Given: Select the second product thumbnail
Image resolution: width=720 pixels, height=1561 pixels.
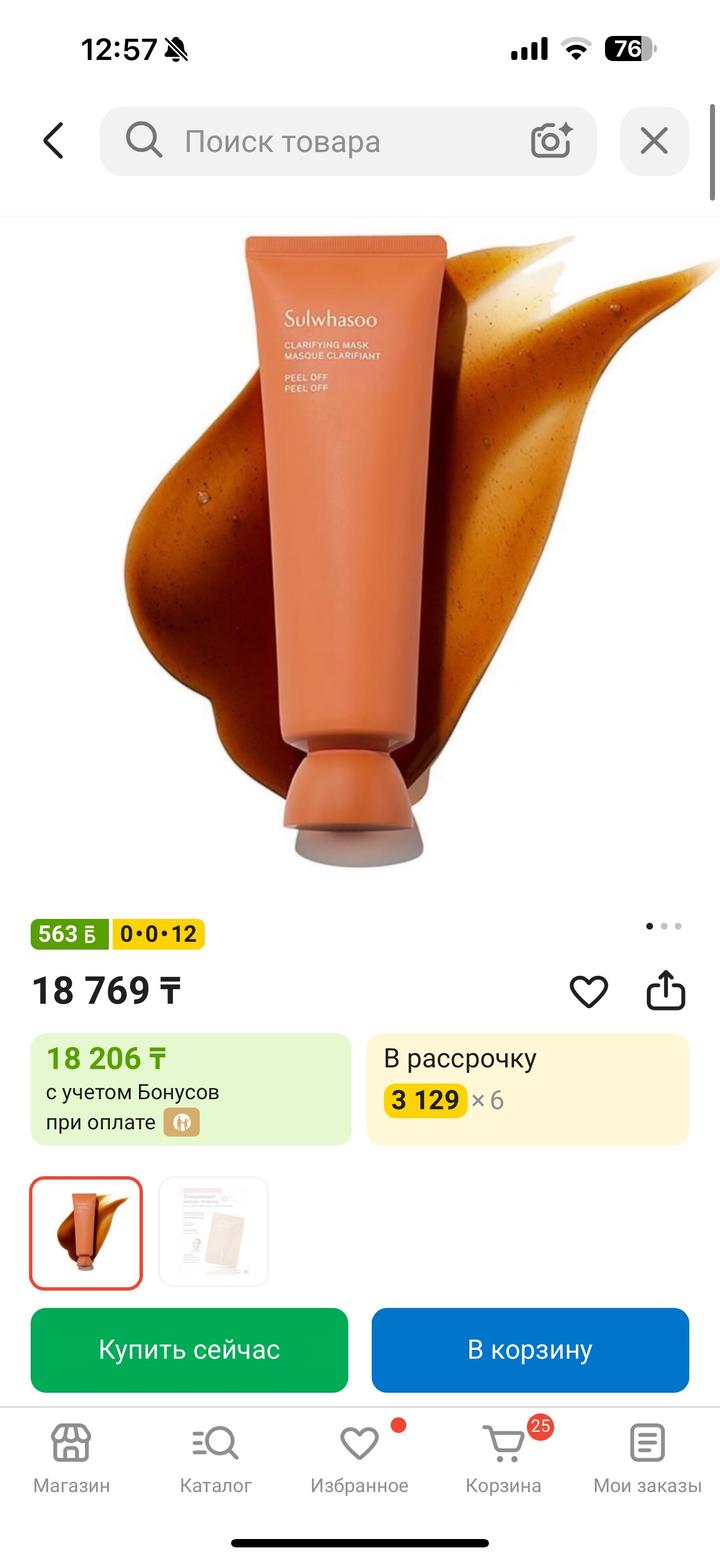Looking at the screenshot, I should (214, 1232).
